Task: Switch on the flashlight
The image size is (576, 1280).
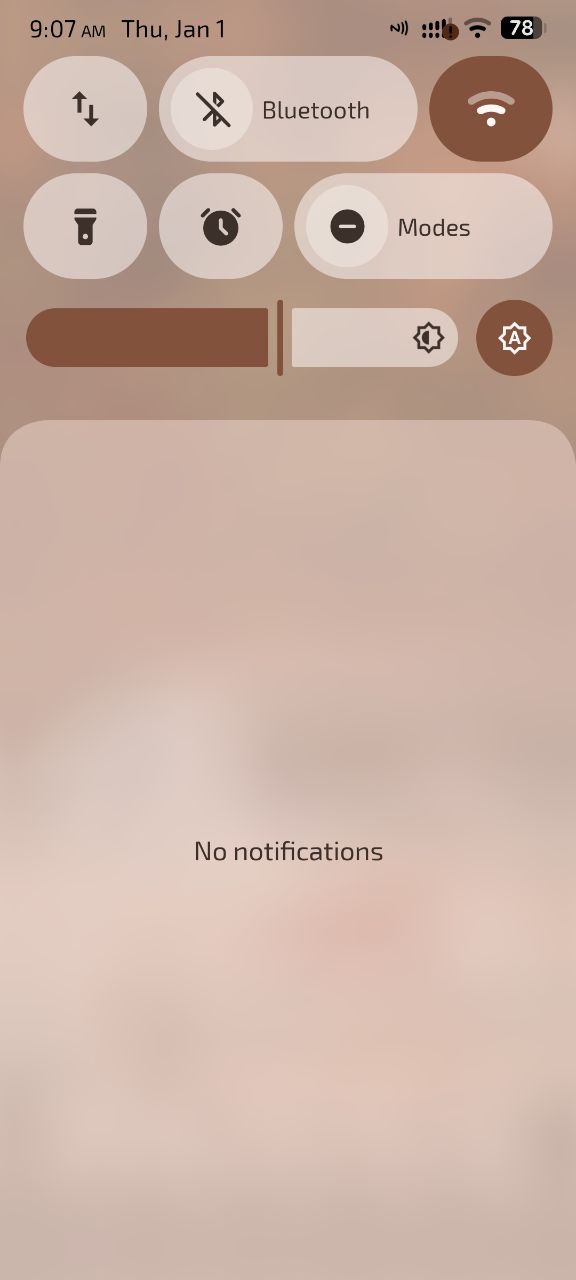Action: 85,226
